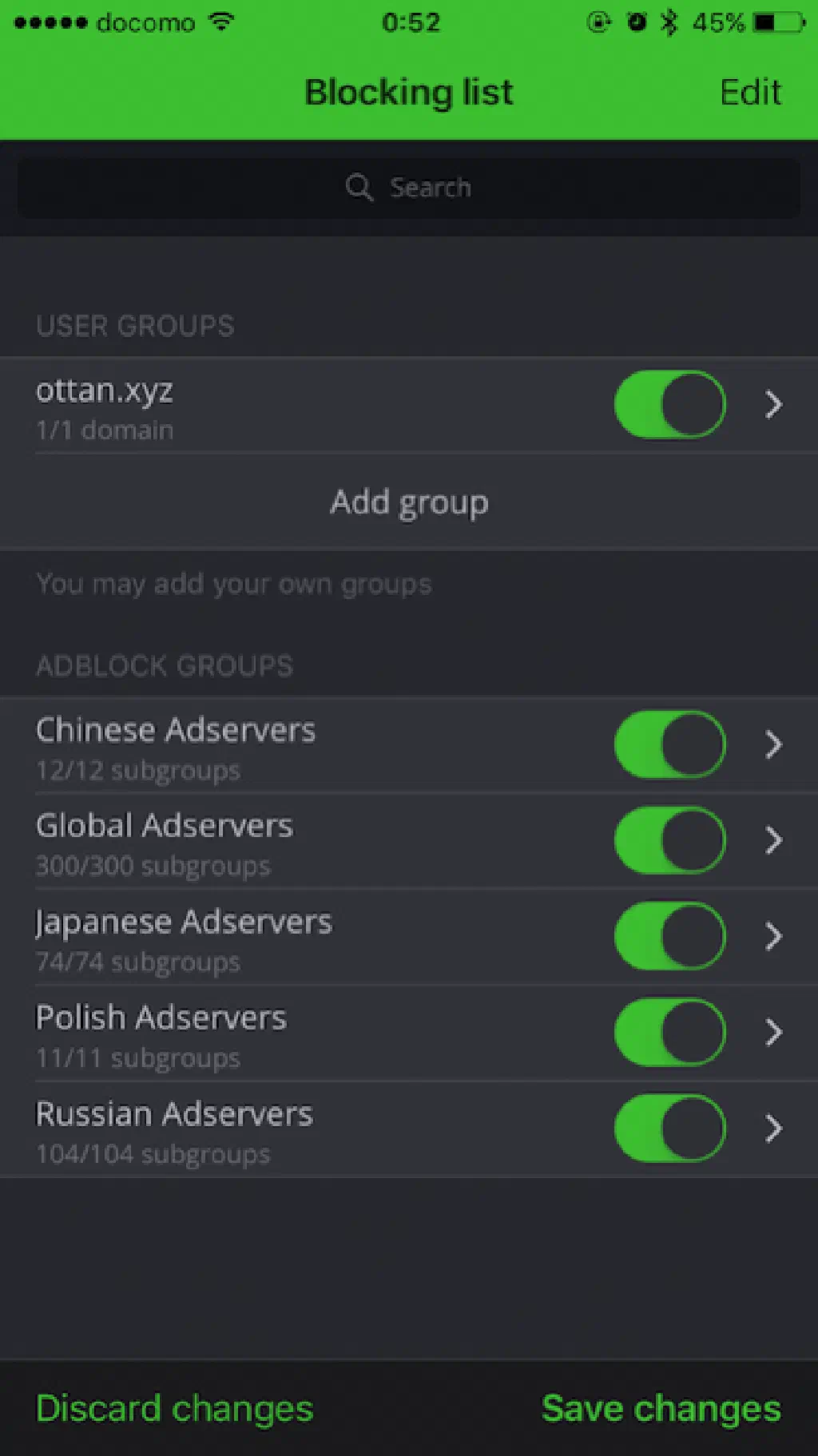Open the ottan.xyz group details
The image size is (818, 1456).
pyautogui.click(x=773, y=405)
